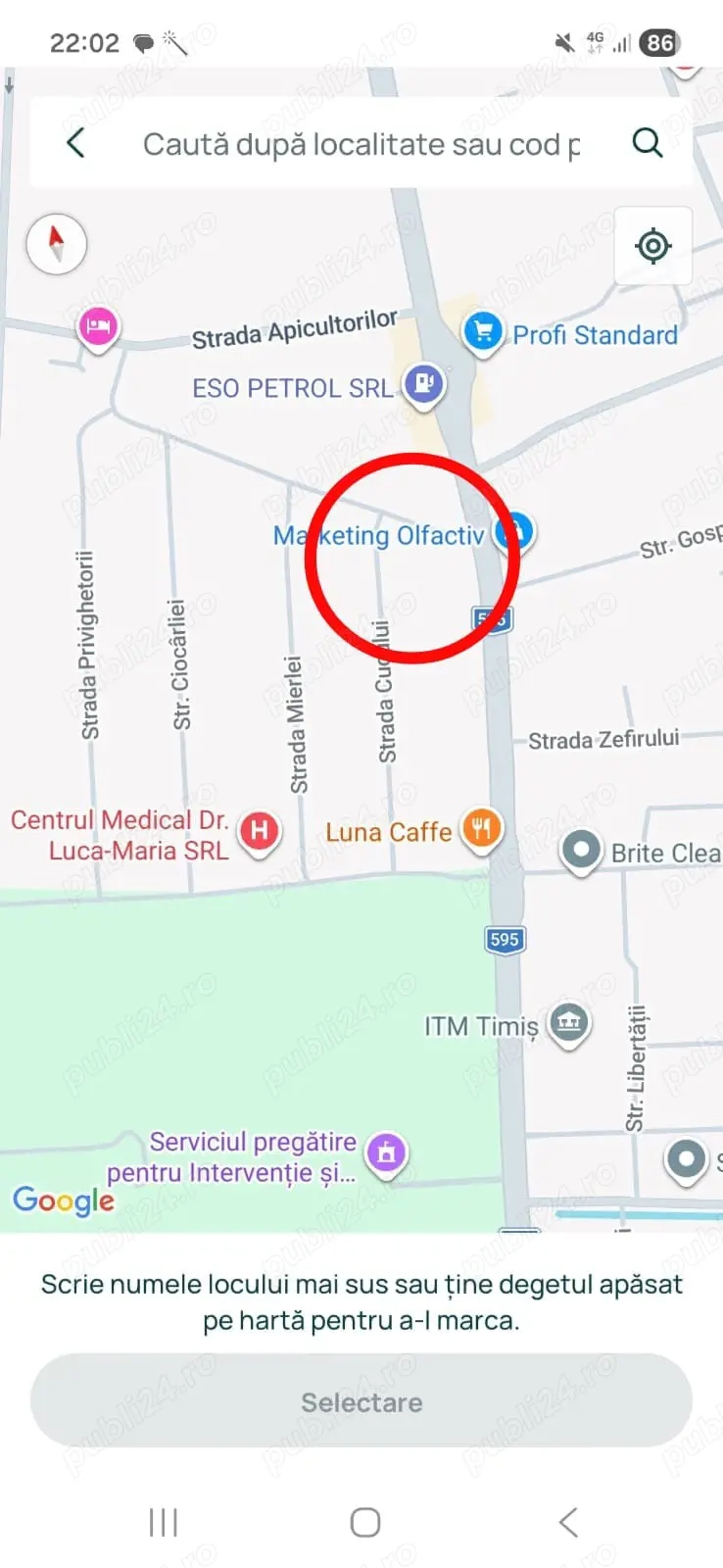The height and width of the screenshot is (1568, 723).
Task: Go back using the top-left arrow
Action: click(x=75, y=144)
